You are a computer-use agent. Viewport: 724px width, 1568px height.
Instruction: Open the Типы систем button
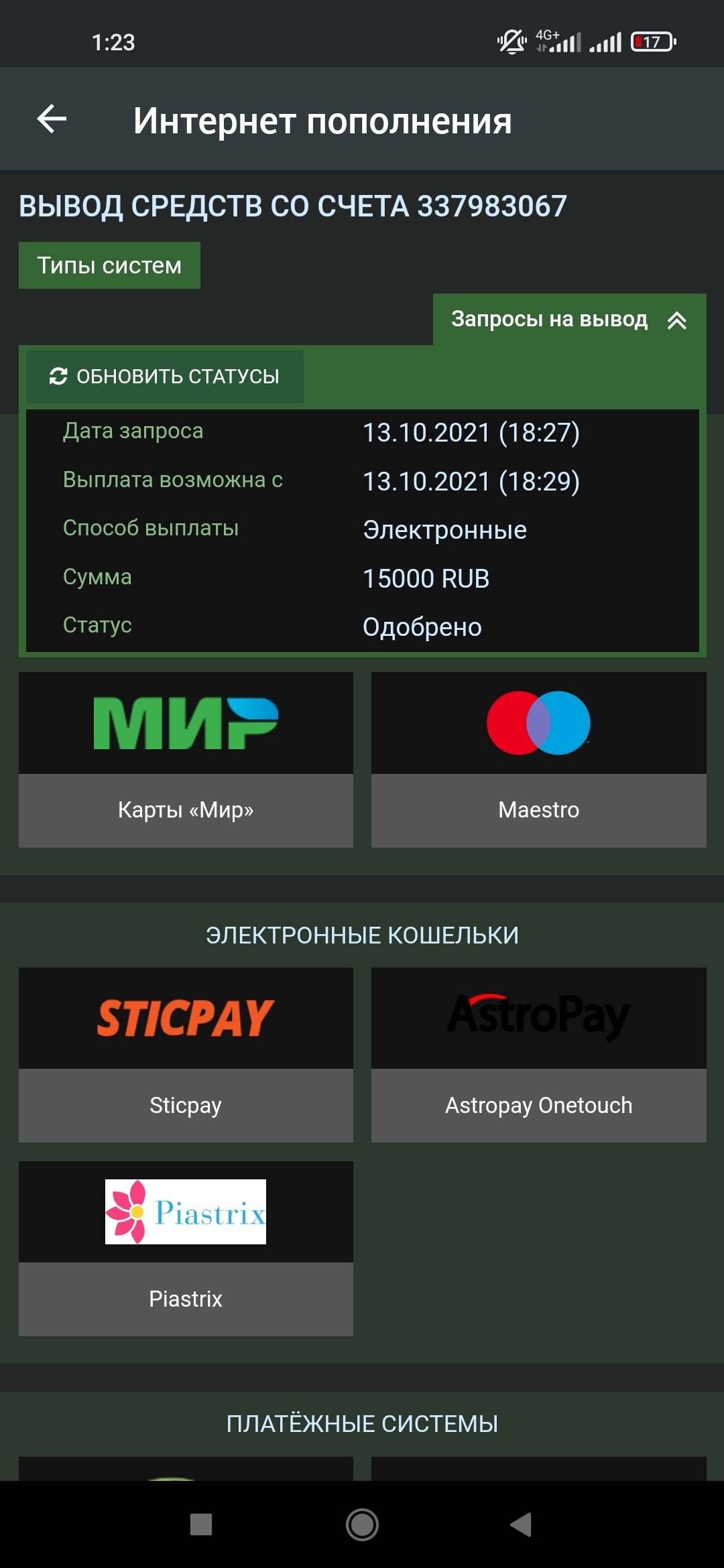point(109,265)
